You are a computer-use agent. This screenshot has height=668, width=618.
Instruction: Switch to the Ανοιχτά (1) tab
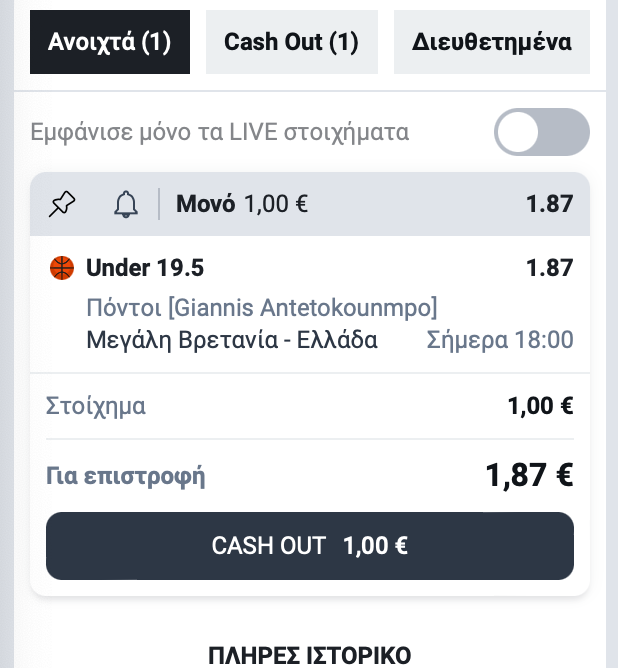tap(110, 42)
